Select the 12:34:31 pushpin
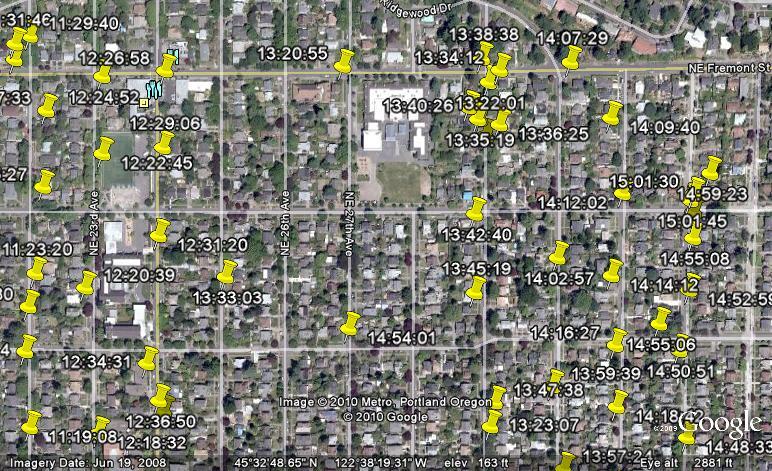The height and width of the screenshot is (471, 772). tap(149, 358)
